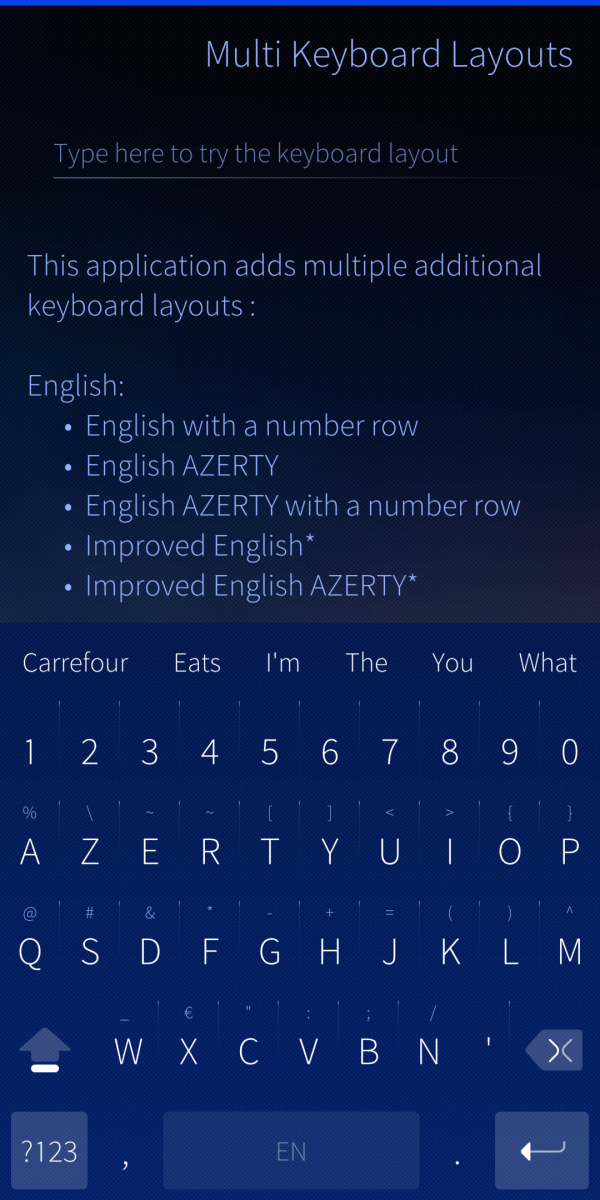Insert the suggested word "The"
The image size is (600, 1200).
coord(367,663)
